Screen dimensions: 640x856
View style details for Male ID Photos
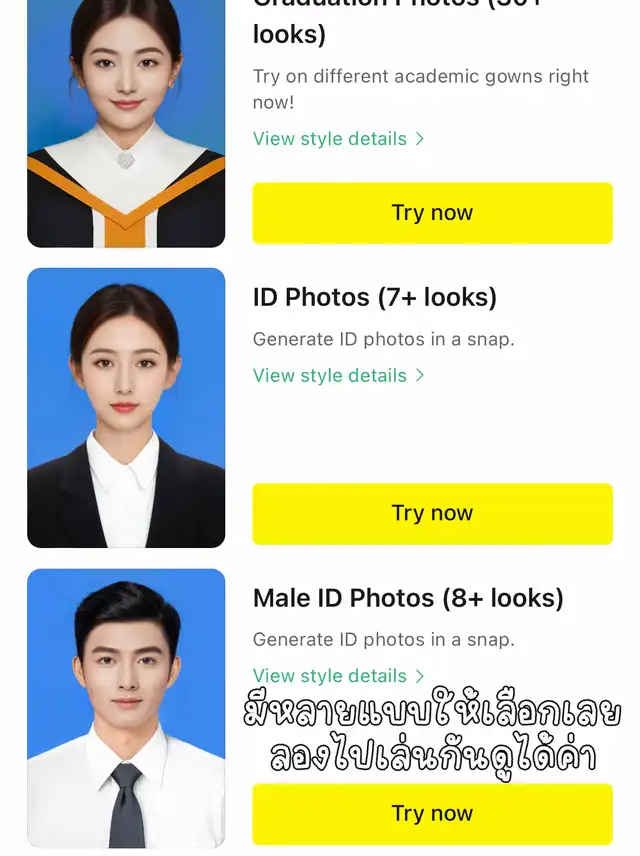point(339,676)
